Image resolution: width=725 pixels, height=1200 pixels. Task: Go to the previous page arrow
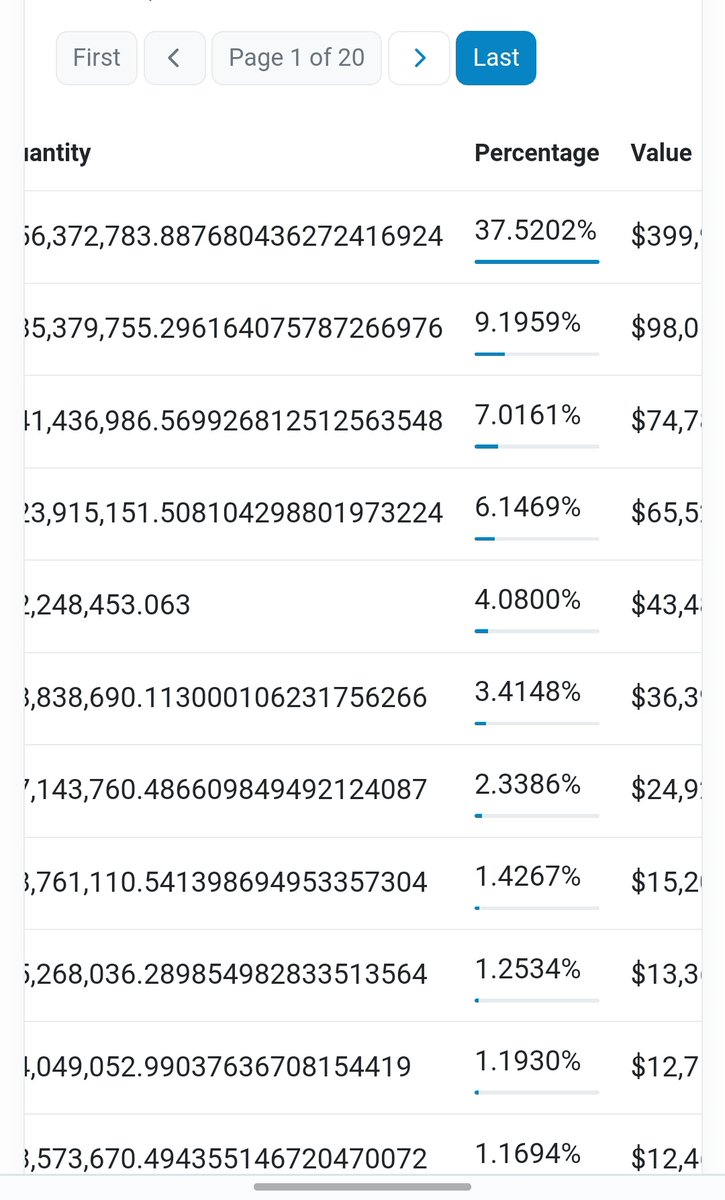tap(174, 58)
